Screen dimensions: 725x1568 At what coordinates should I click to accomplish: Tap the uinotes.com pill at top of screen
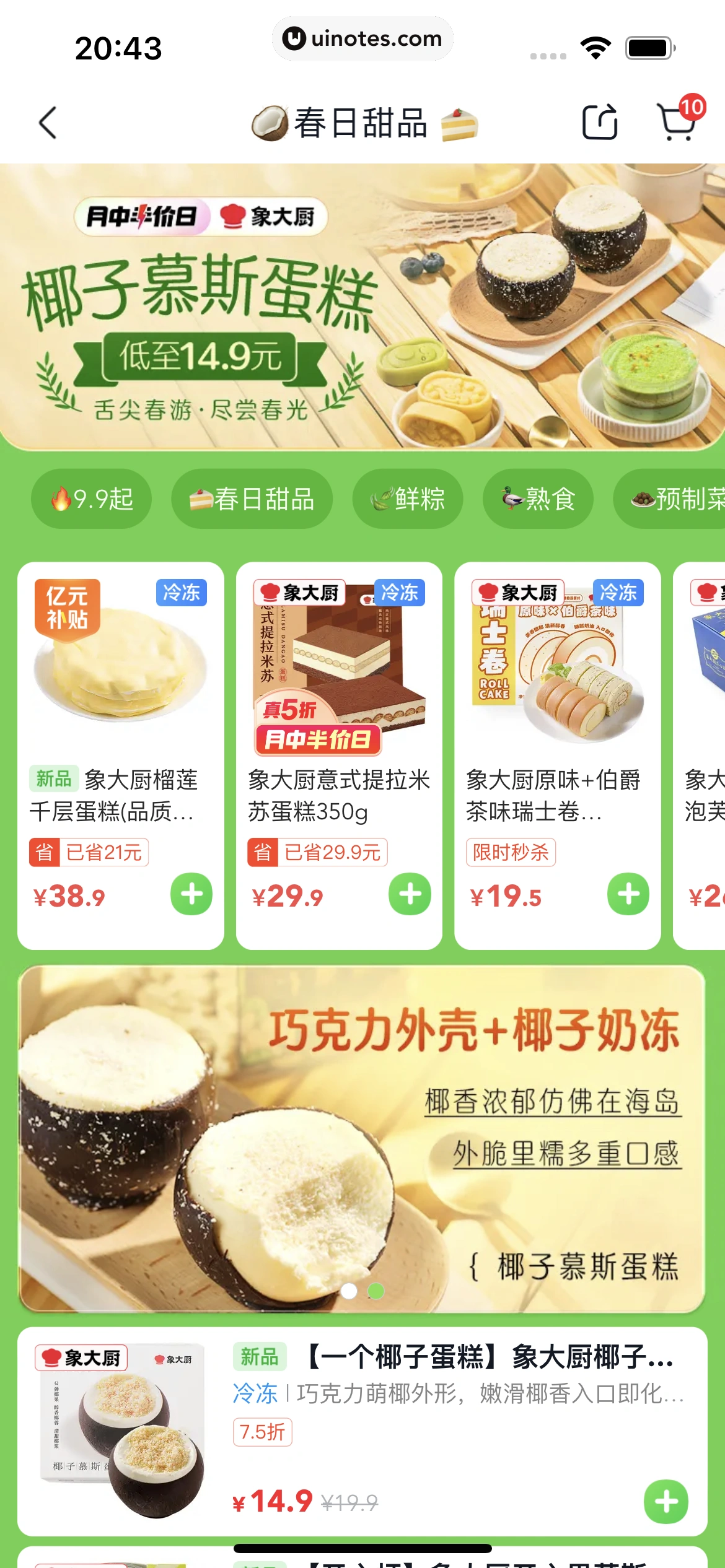(362, 38)
